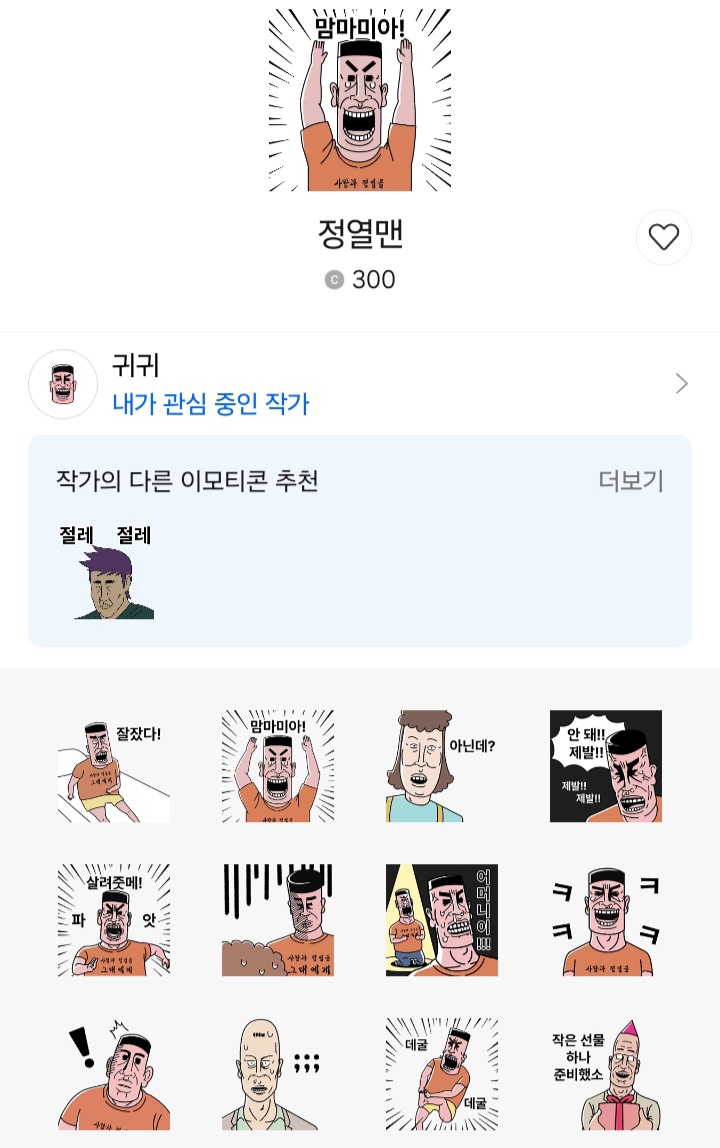Viewport: 720px width, 1148px height.
Task: Preview the 데굴 데굴 rolling sticker
Action: tap(442, 1074)
